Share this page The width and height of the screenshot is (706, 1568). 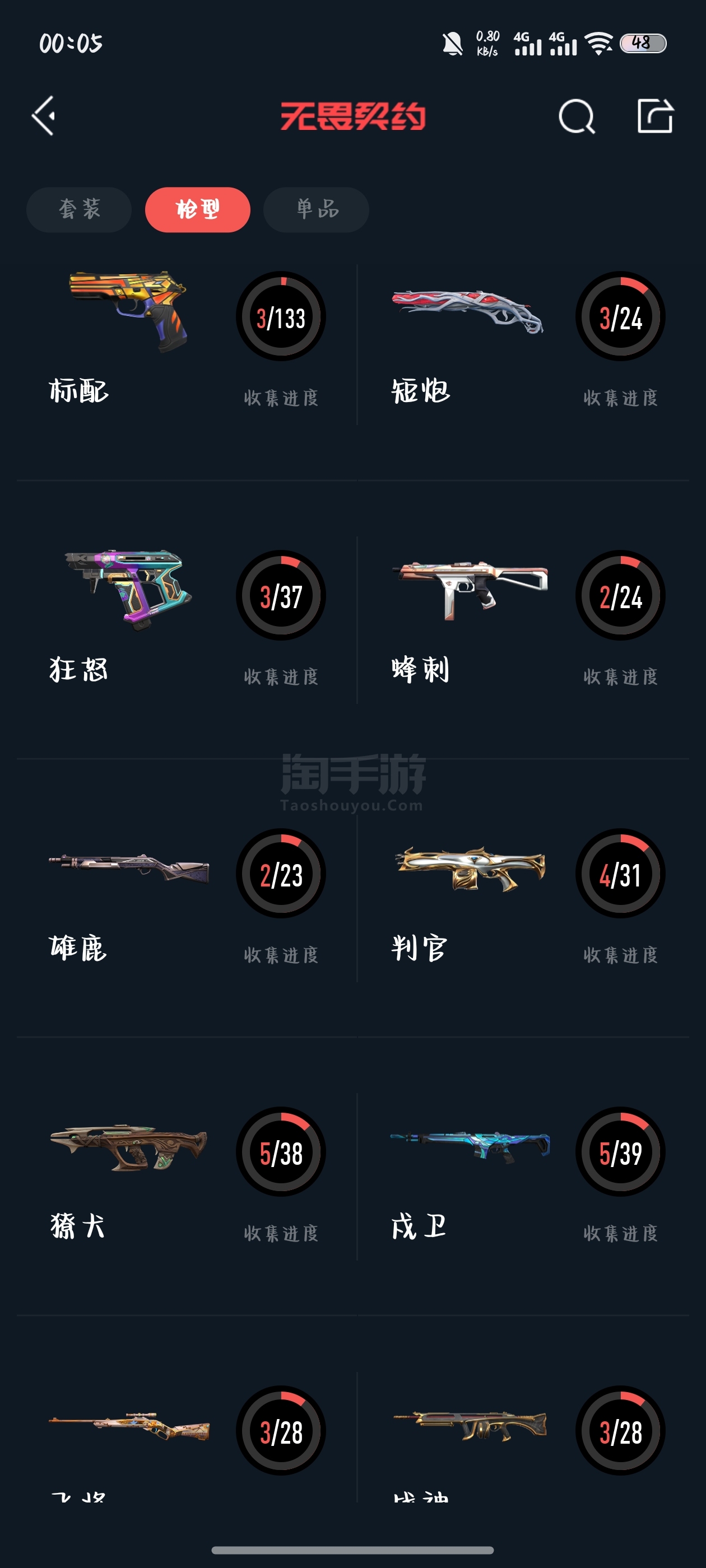655,116
